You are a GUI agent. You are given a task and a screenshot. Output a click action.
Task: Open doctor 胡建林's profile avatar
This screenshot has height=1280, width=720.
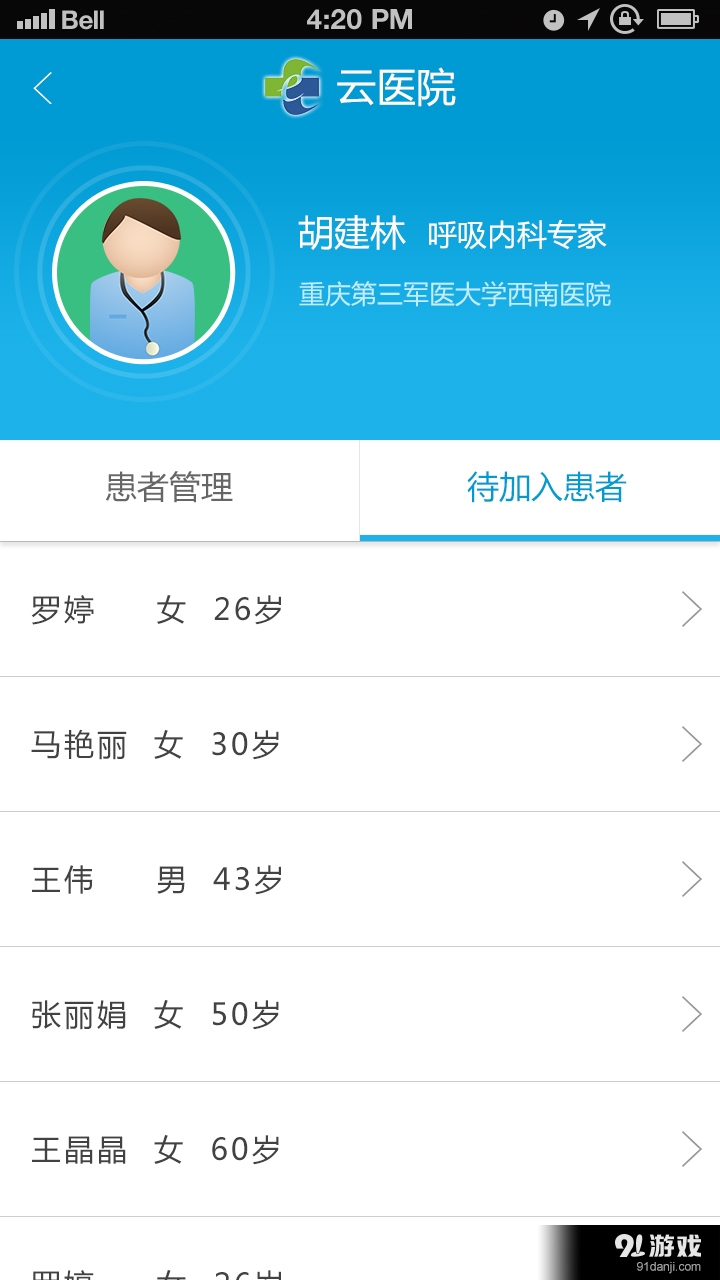[145, 272]
